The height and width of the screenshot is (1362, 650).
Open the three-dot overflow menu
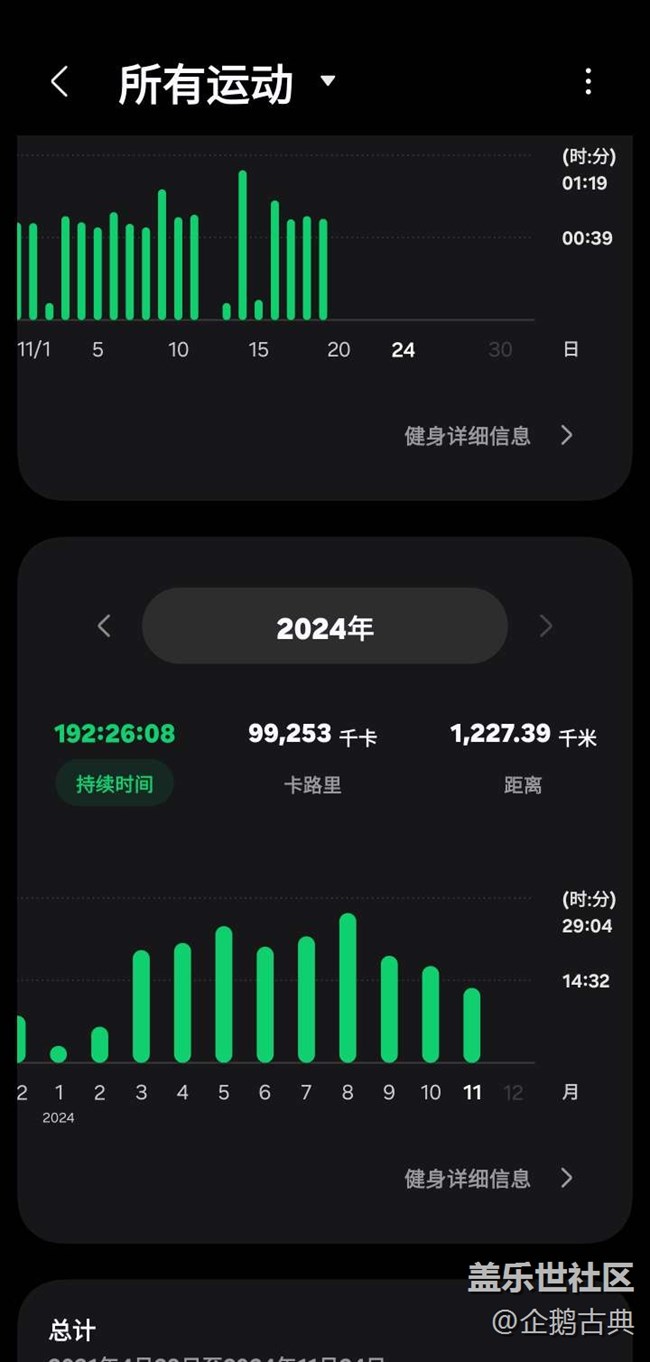[588, 82]
